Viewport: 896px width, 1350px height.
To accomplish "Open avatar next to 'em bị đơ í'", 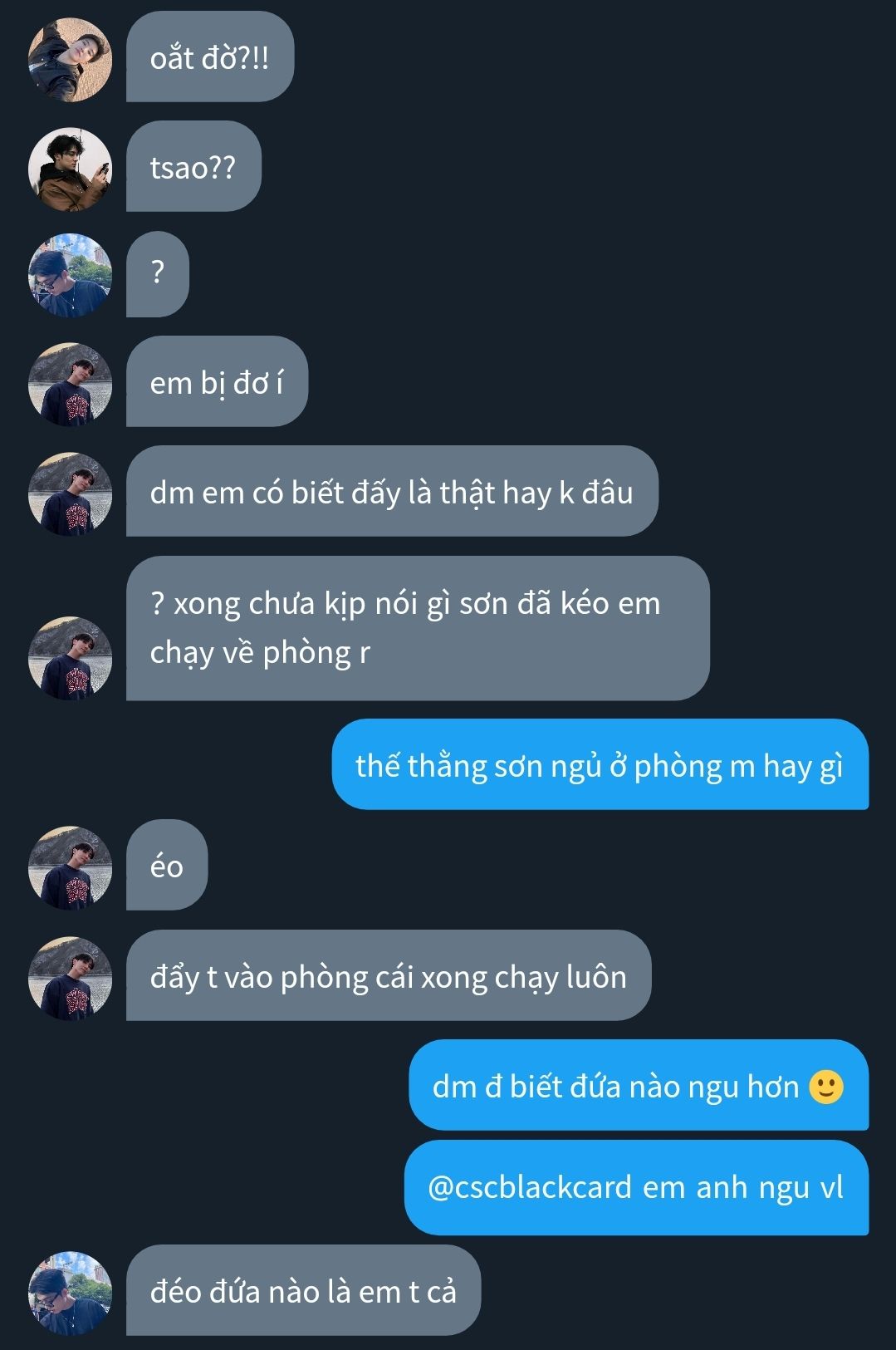I will (x=70, y=385).
